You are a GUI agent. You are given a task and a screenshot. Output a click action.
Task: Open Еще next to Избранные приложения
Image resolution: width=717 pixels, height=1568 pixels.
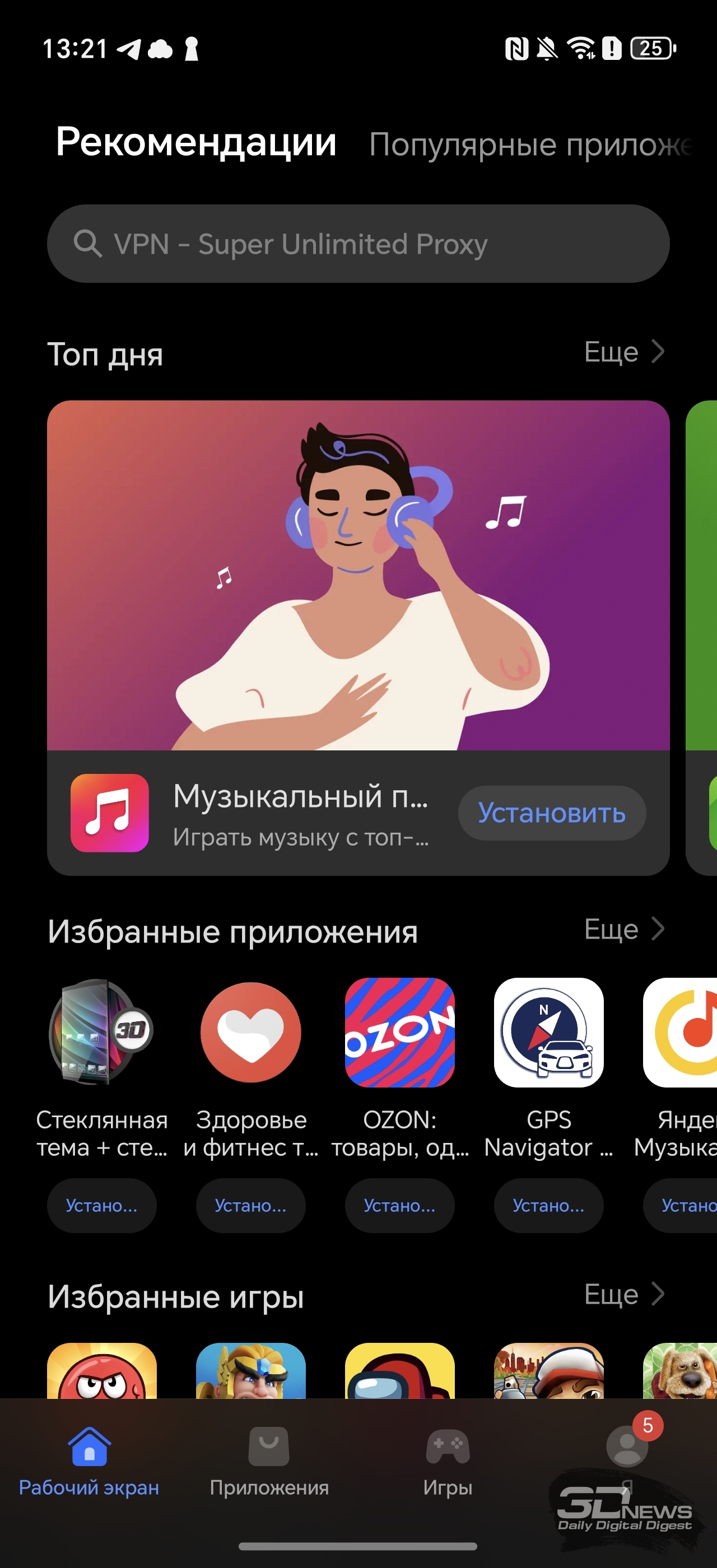pos(624,929)
